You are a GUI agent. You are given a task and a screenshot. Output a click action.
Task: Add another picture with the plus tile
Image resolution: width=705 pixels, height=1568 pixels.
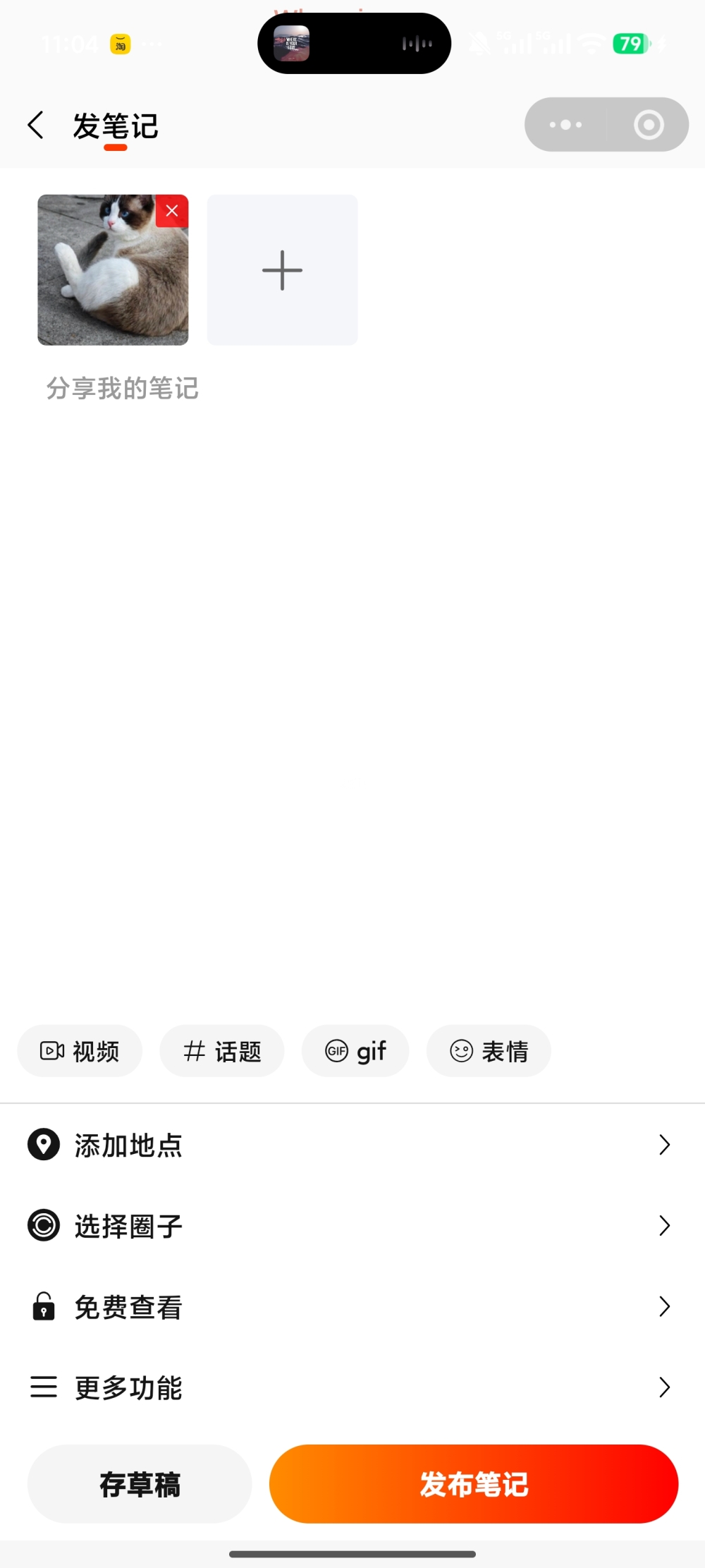click(282, 270)
